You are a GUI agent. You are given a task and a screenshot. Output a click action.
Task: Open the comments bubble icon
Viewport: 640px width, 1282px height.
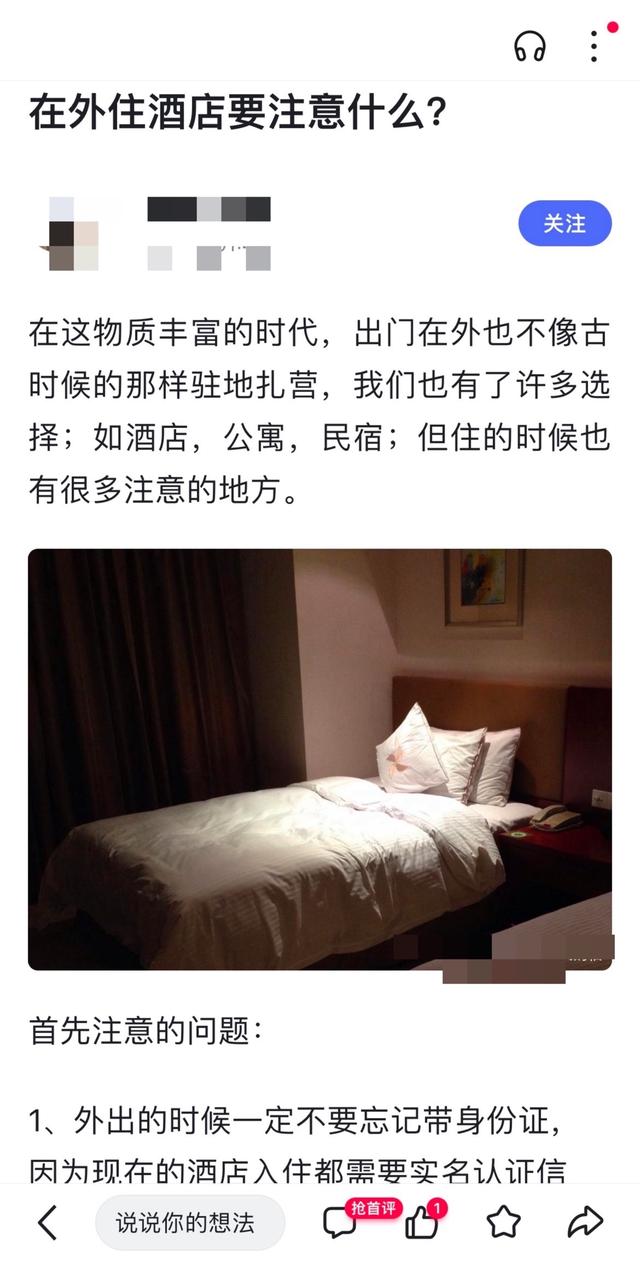tap(341, 1222)
